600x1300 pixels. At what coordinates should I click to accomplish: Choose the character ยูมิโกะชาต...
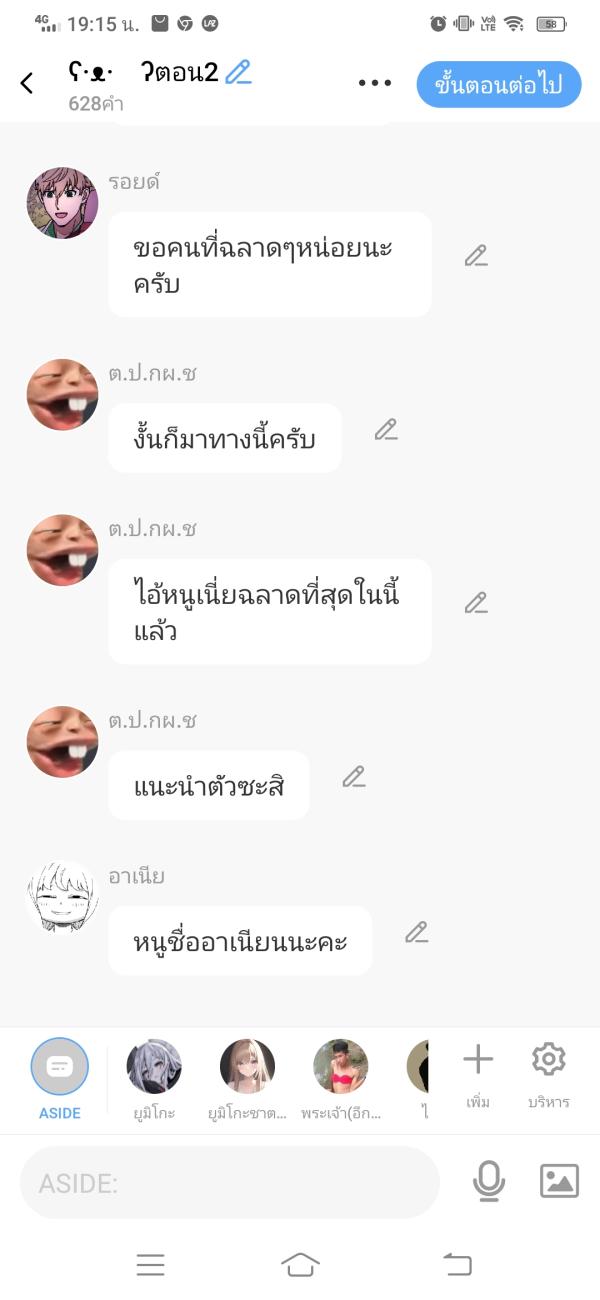point(247,1077)
